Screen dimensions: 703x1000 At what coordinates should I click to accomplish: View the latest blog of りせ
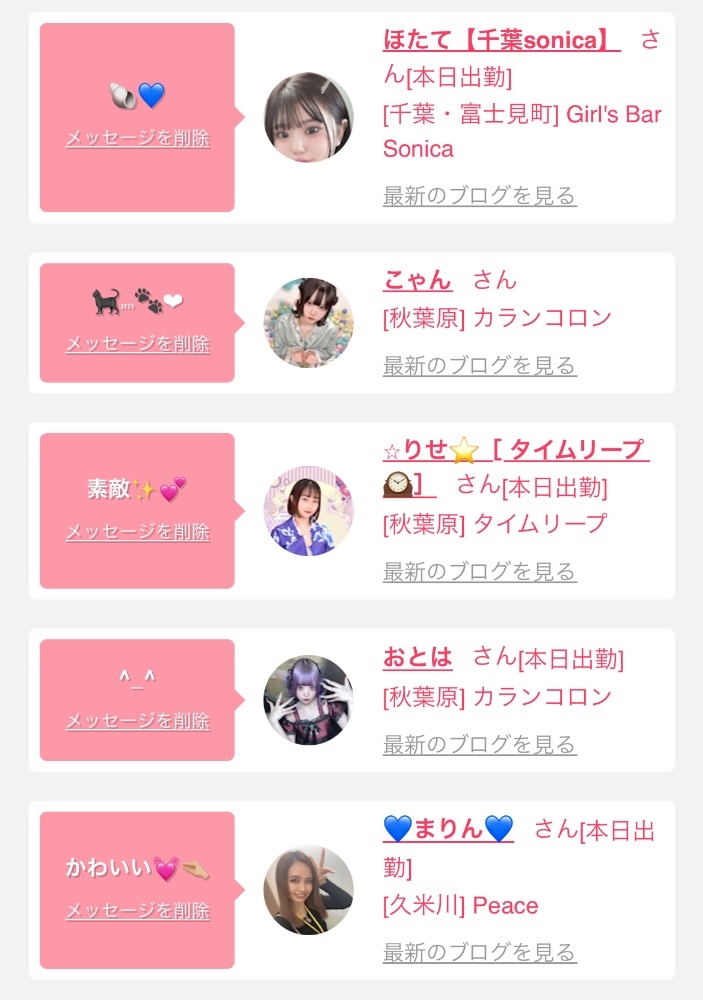click(479, 572)
